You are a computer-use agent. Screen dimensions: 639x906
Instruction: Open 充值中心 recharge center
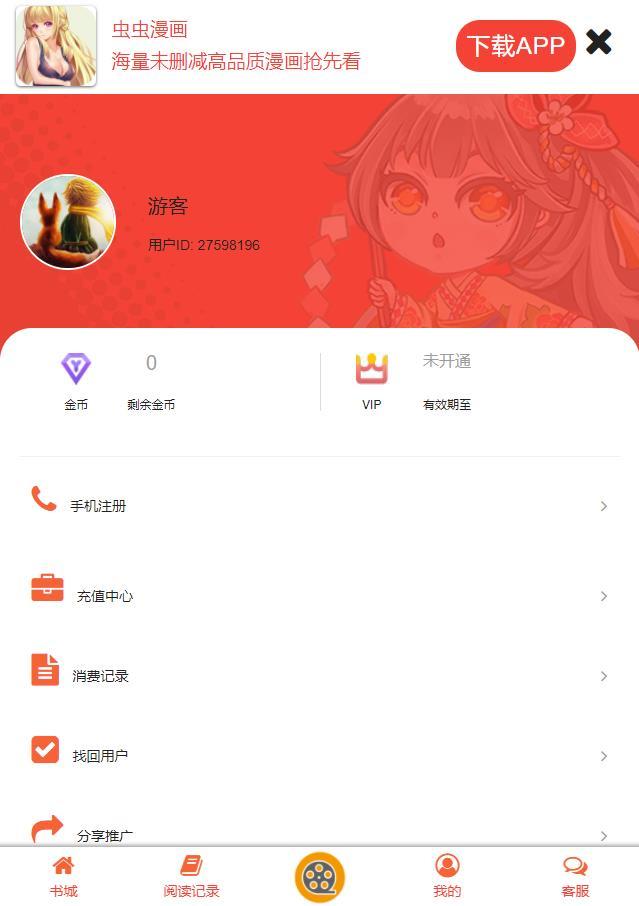click(319, 595)
